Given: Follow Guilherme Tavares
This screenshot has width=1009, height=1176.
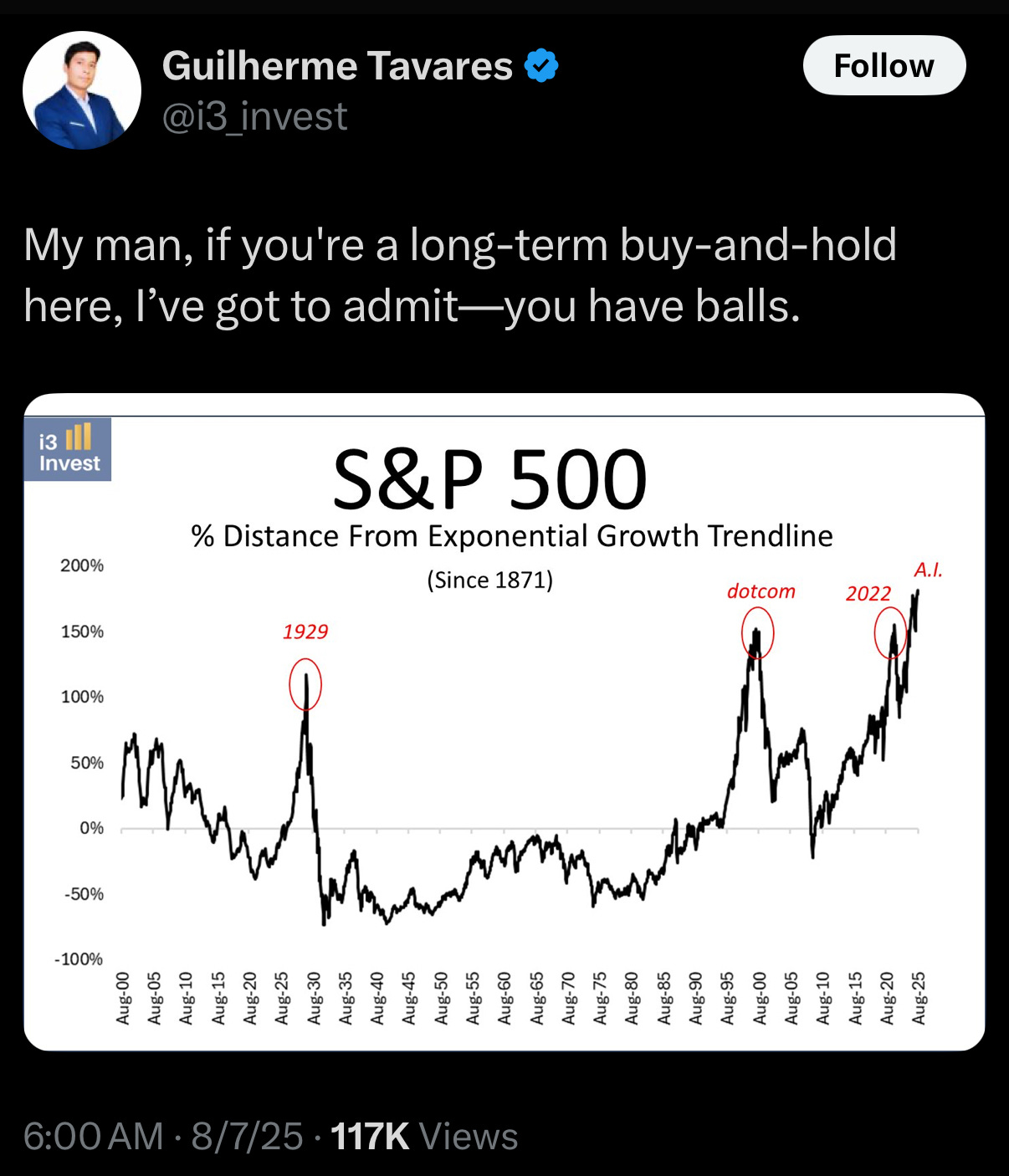Looking at the screenshot, I should pos(884,65).
